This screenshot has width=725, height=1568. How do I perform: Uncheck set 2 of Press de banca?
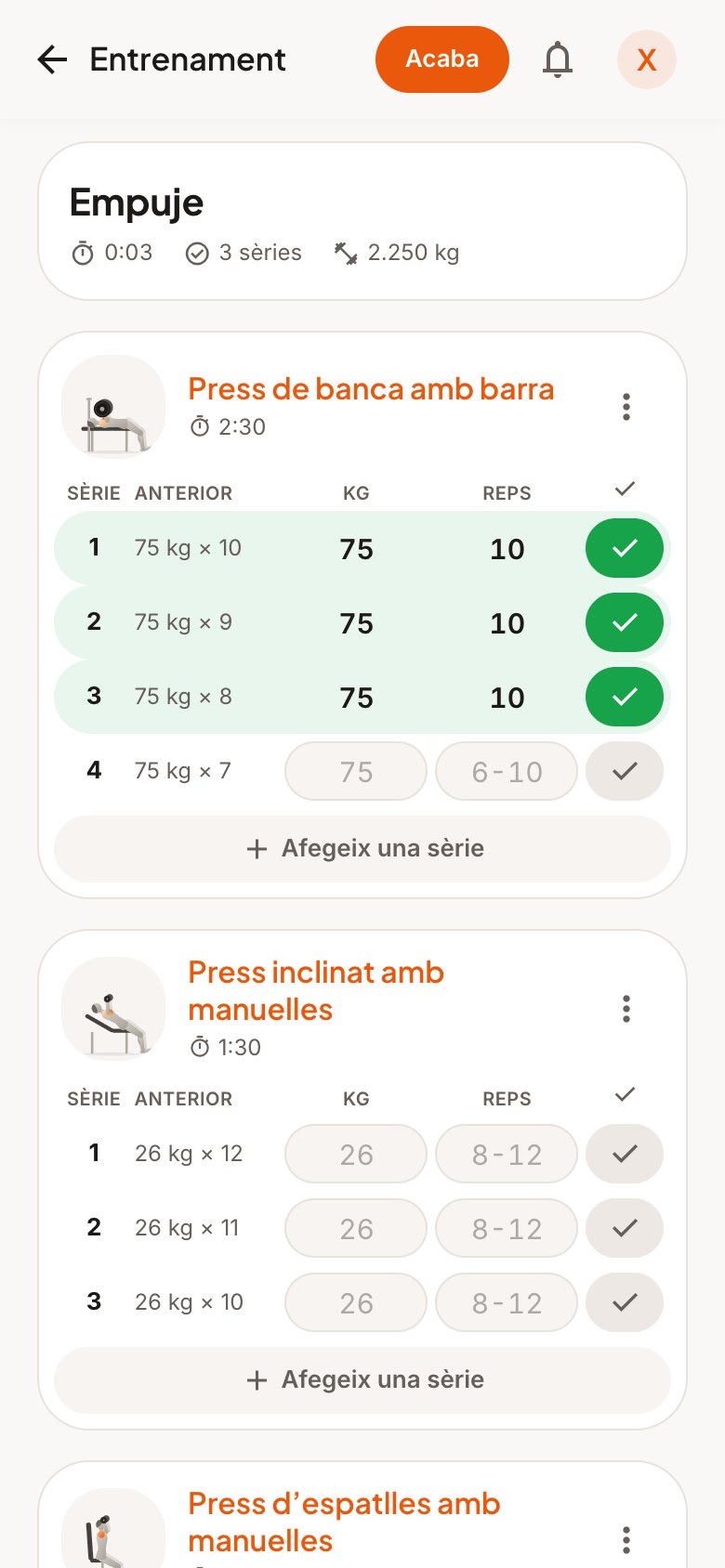(x=625, y=622)
